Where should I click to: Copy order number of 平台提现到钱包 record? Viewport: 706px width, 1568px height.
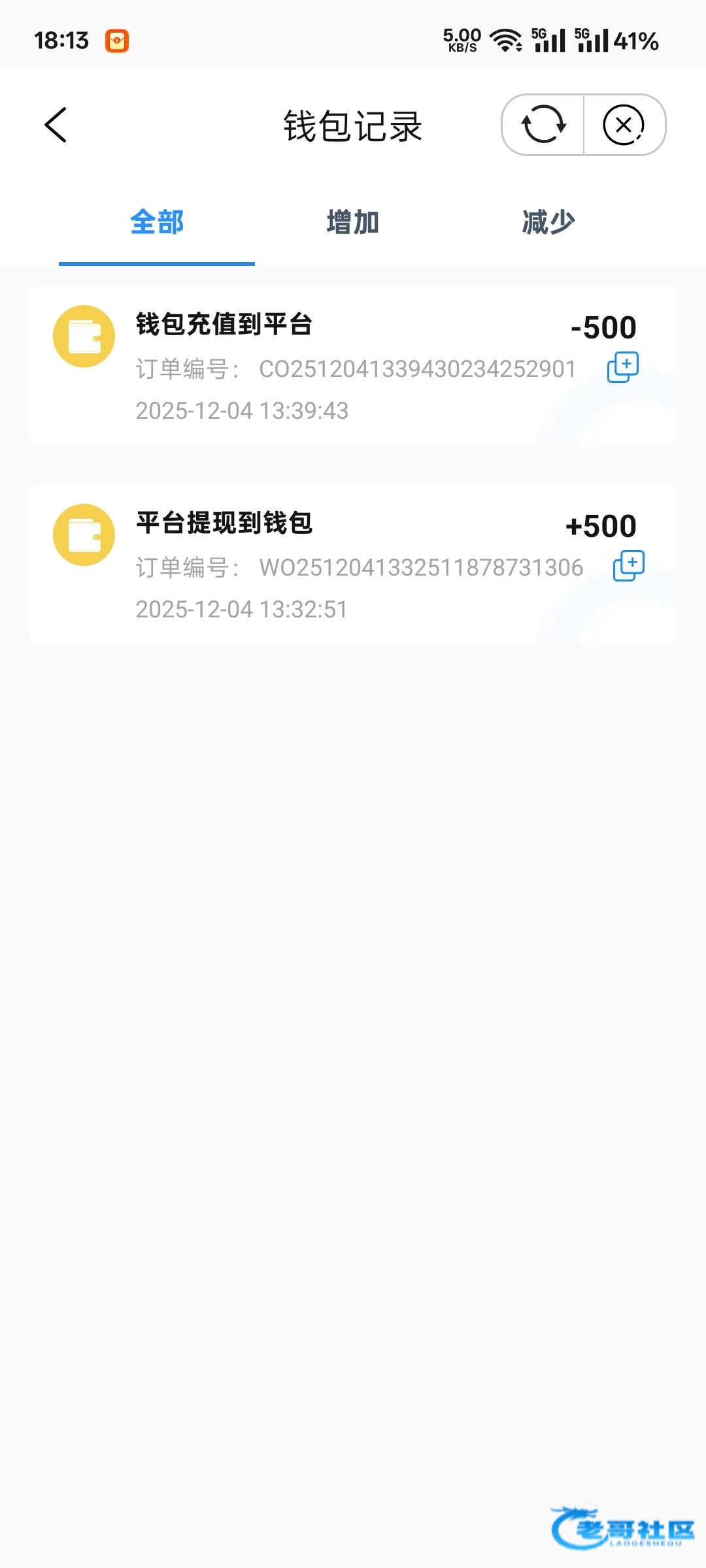click(x=628, y=566)
